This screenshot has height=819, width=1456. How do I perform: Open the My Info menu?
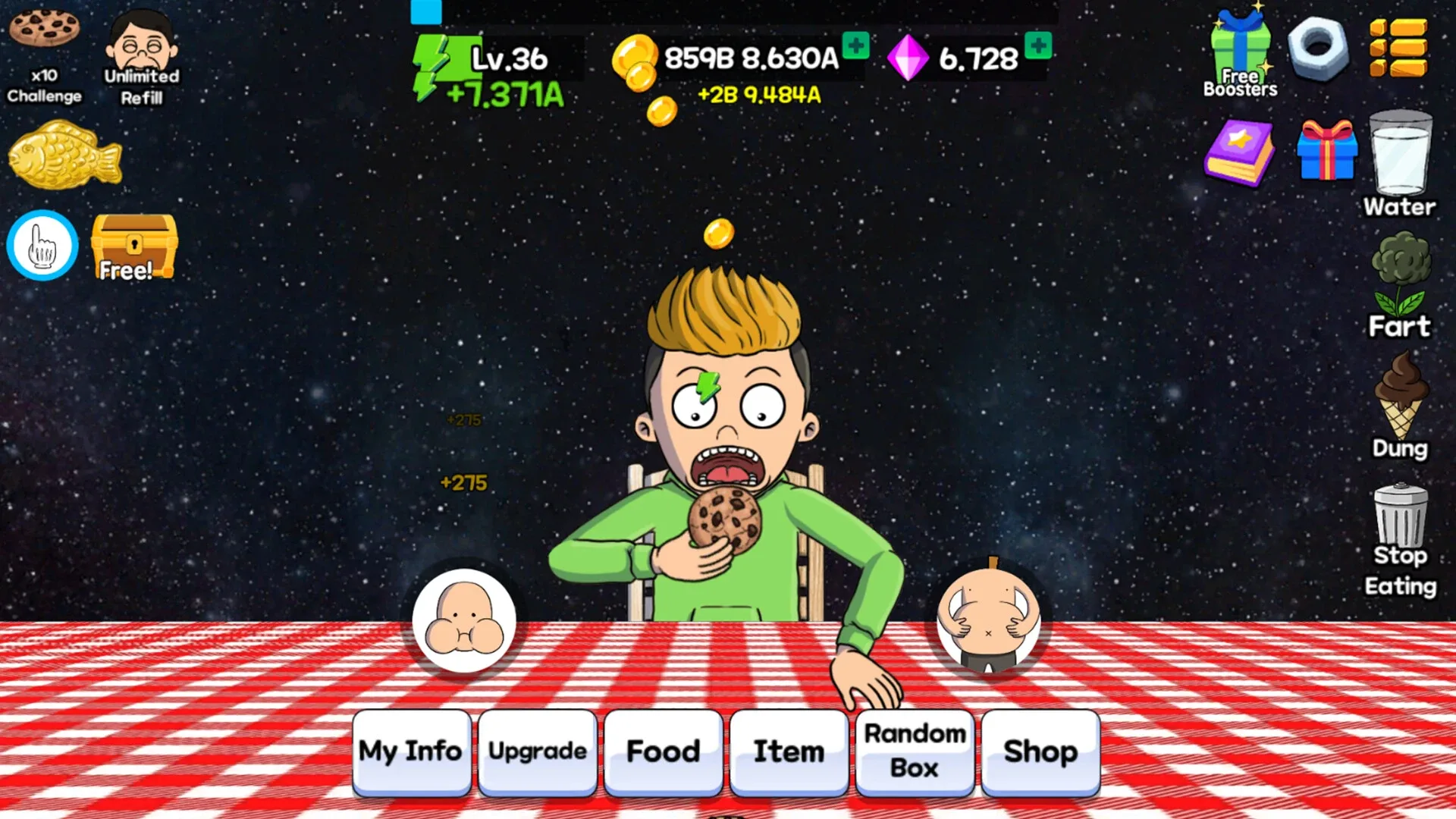coord(410,752)
